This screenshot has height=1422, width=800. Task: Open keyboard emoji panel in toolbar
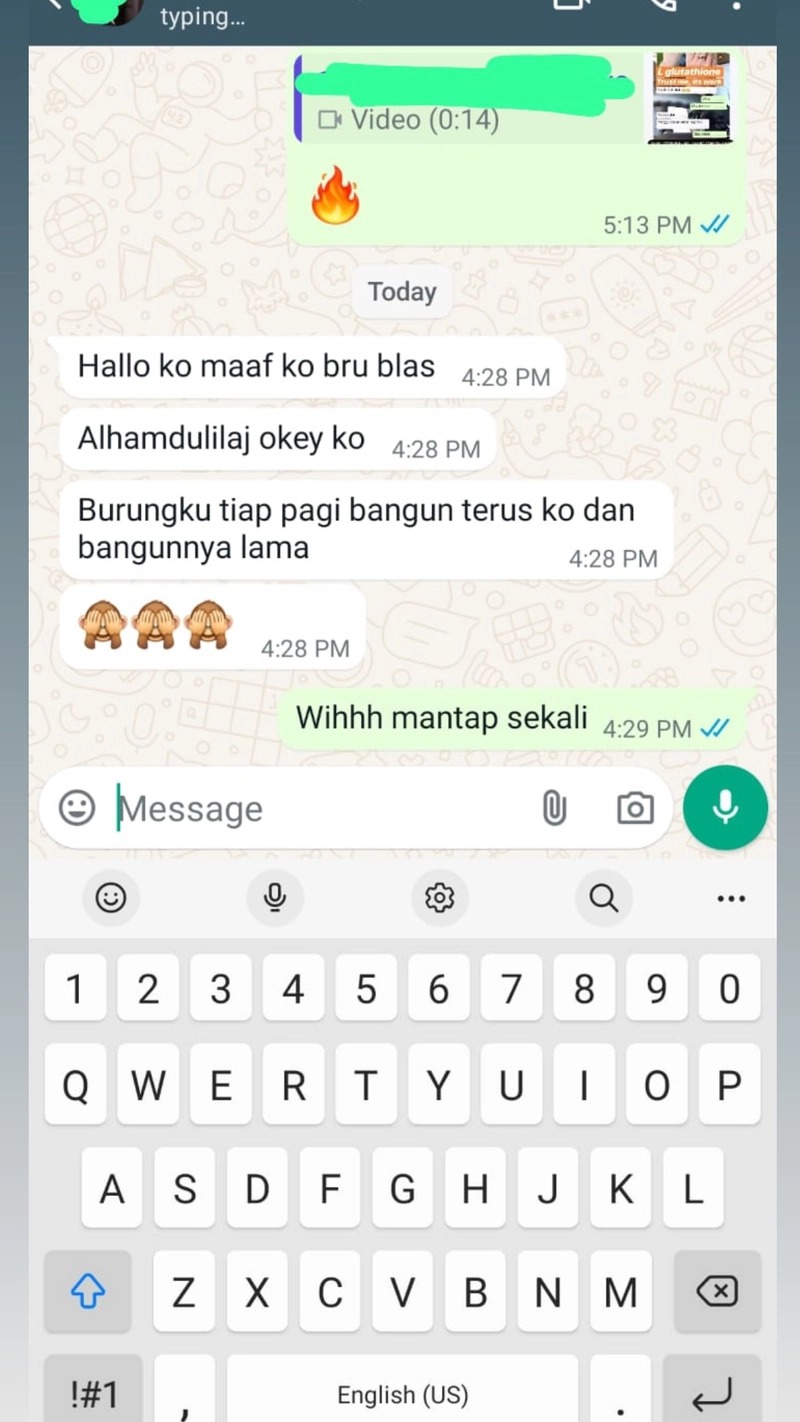[x=110, y=898]
